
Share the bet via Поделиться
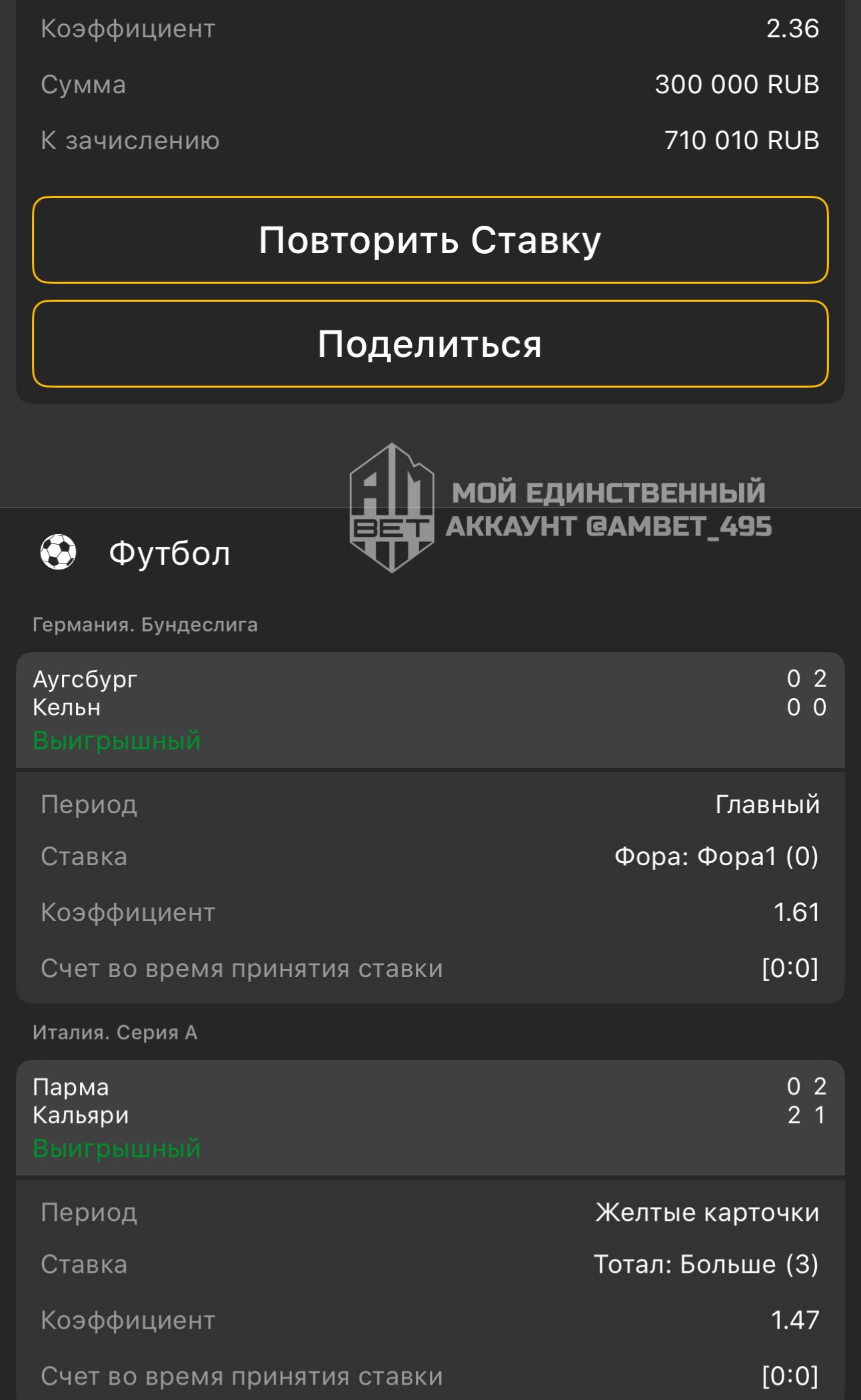tap(430, 344)
